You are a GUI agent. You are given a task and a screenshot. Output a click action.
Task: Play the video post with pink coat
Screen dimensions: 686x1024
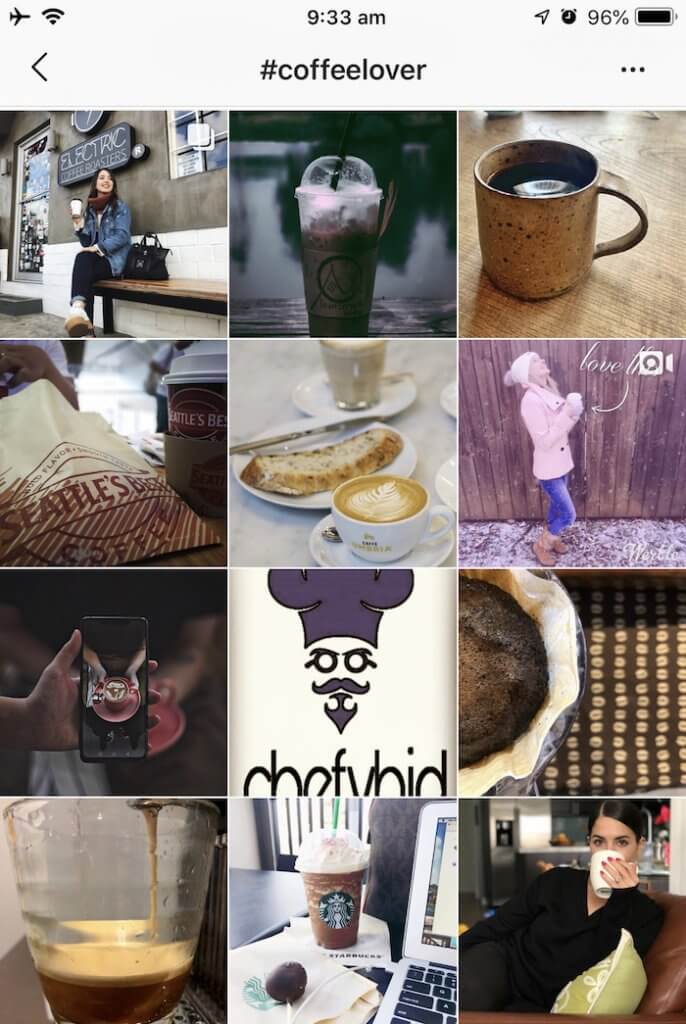click(x=572, y=453)
